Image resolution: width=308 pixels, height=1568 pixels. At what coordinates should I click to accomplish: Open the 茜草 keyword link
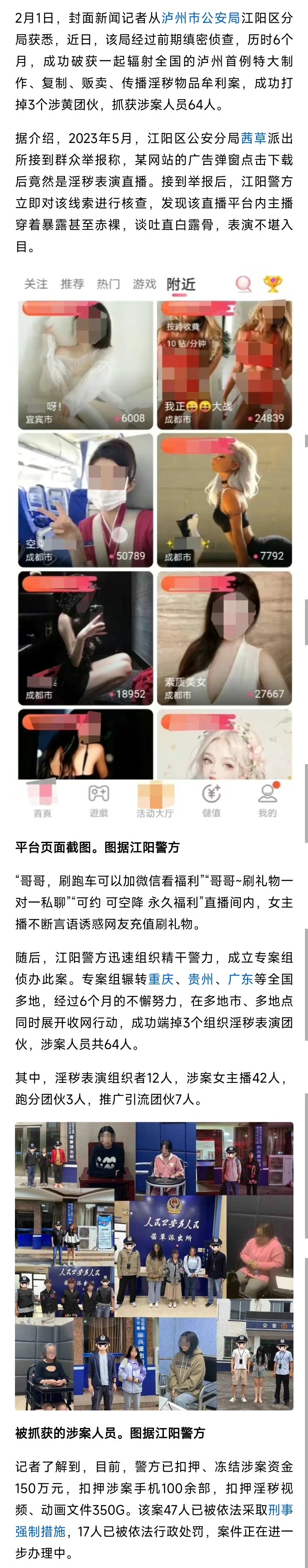point(254,138)
